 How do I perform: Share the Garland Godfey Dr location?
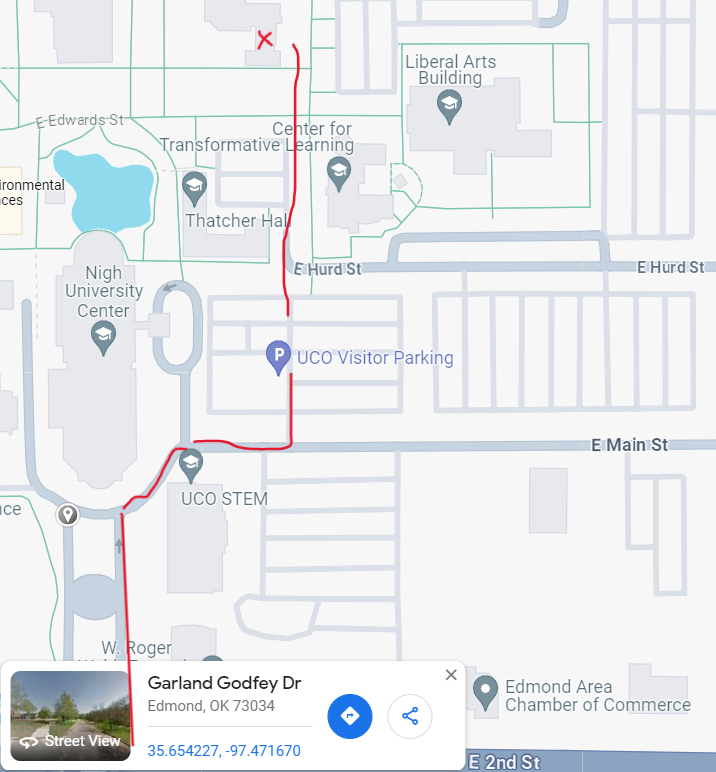tap(409, 716)
